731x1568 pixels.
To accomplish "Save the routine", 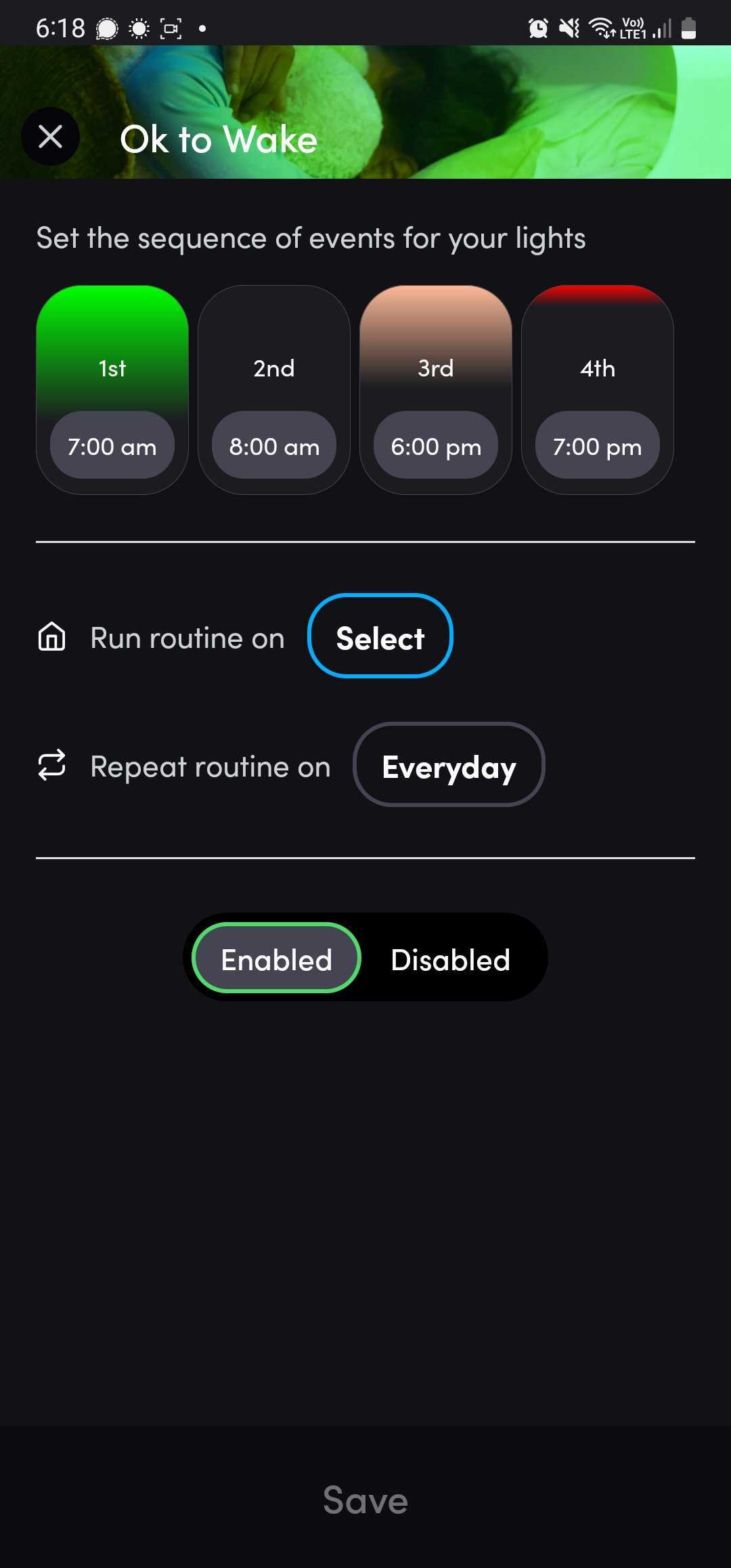I will pyautogui.click(x=365, y=1500).
